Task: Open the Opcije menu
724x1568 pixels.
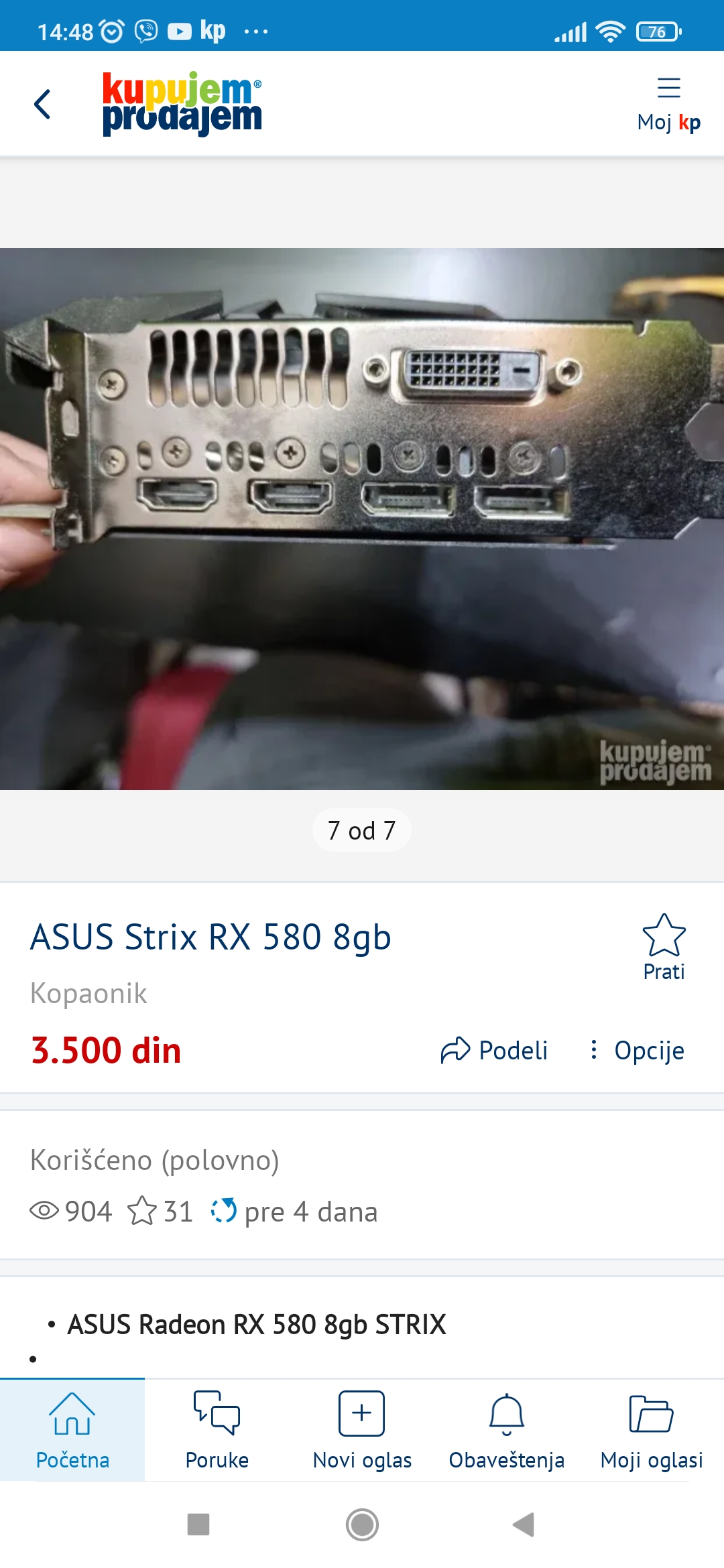Action: point(637,1050)
